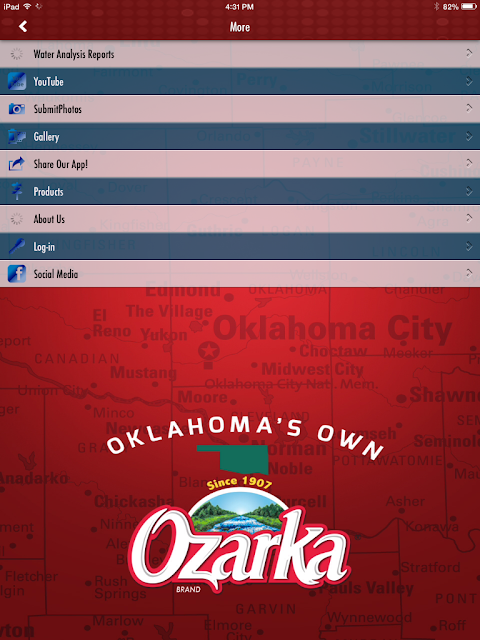Open About Us
This screenshot has height=640, width=480.
(240, 219)
